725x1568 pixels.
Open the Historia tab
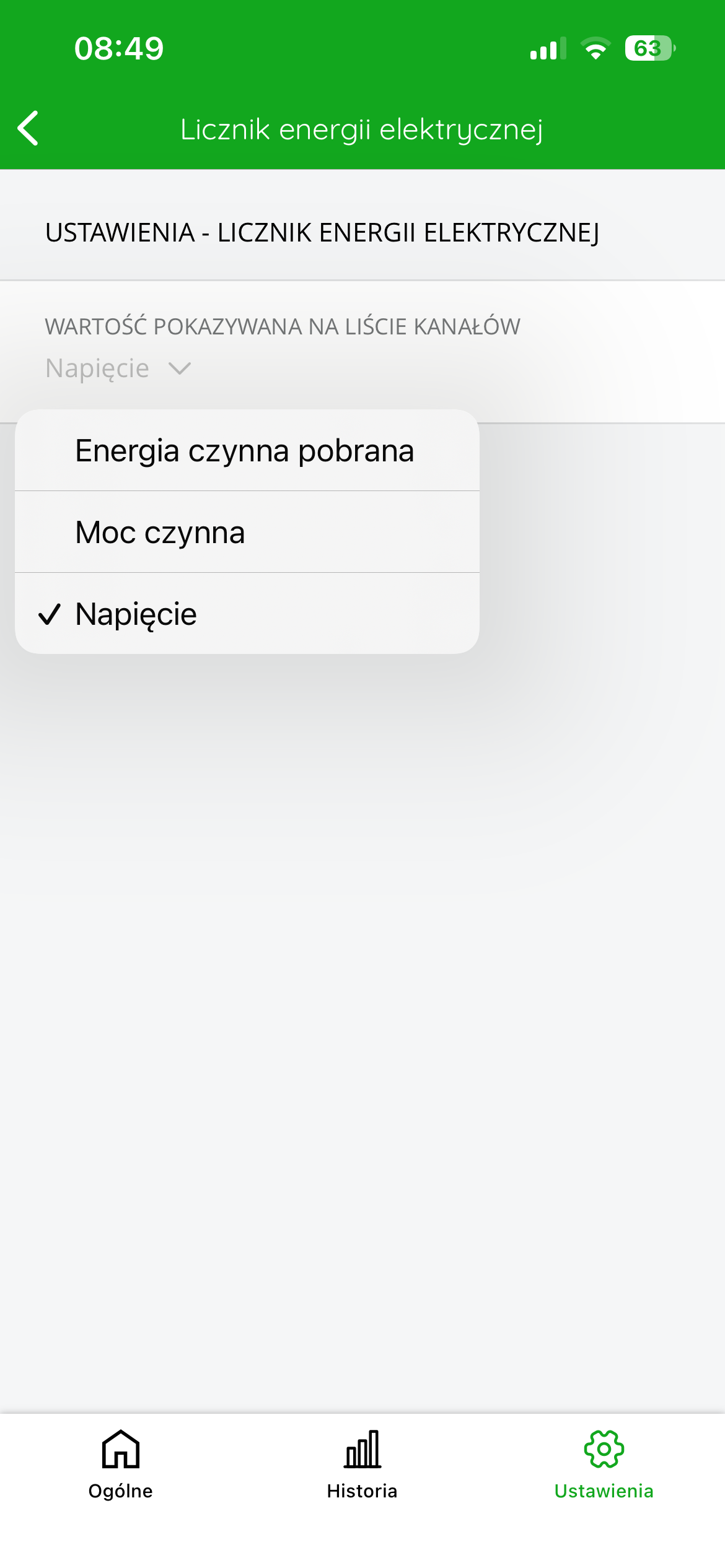362,1465
